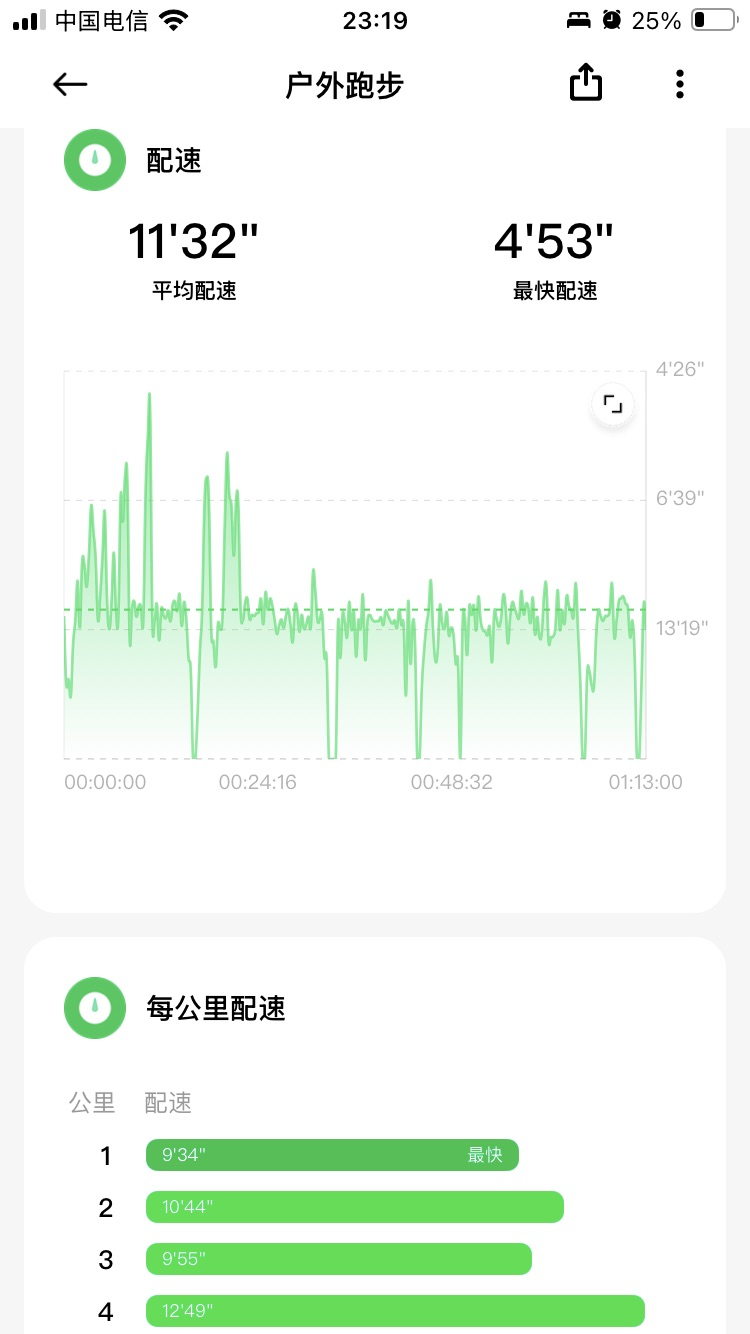Screen dimensions: 750x1334
Task: Tap the fullscreen expand icon on the pace chart
Action: pos(612,405)
